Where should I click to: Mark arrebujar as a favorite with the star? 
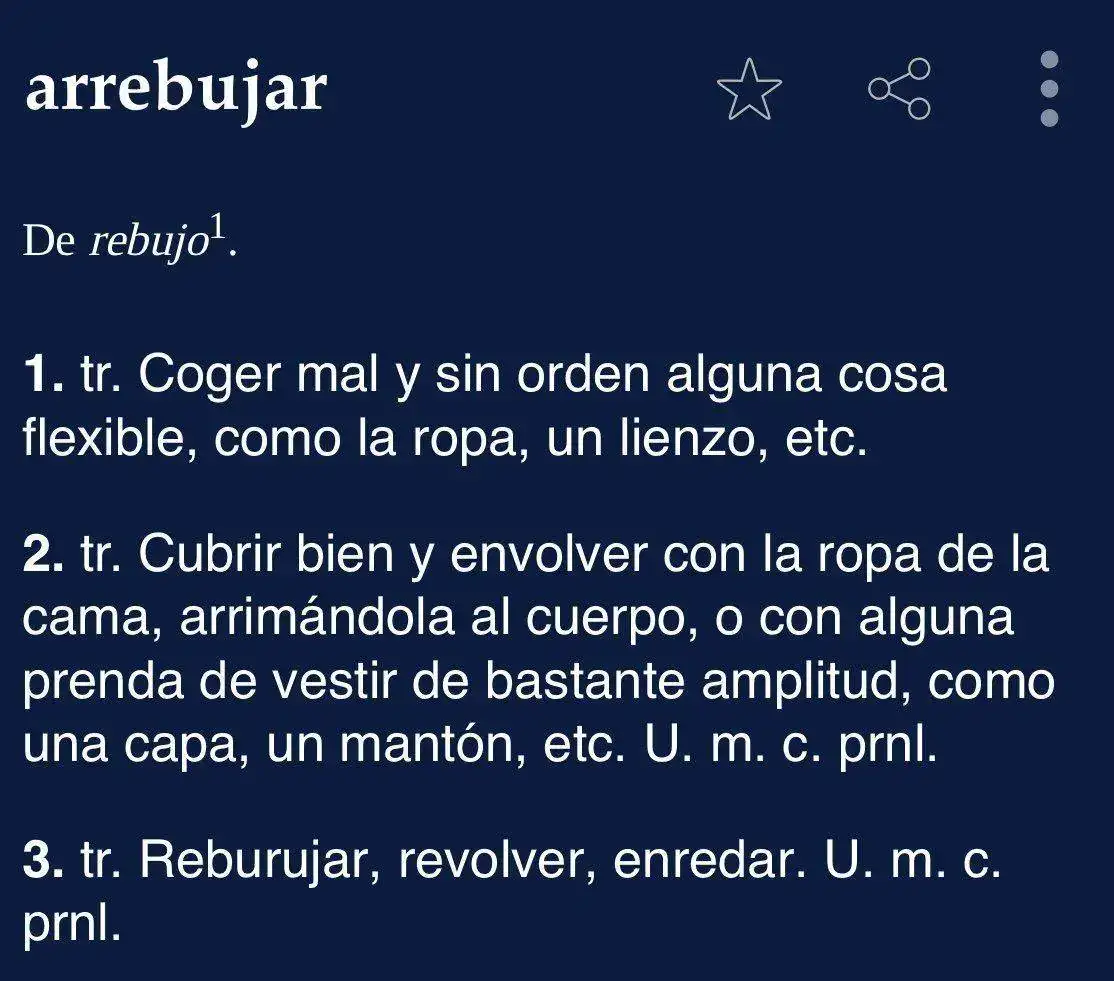coord(749,90)
